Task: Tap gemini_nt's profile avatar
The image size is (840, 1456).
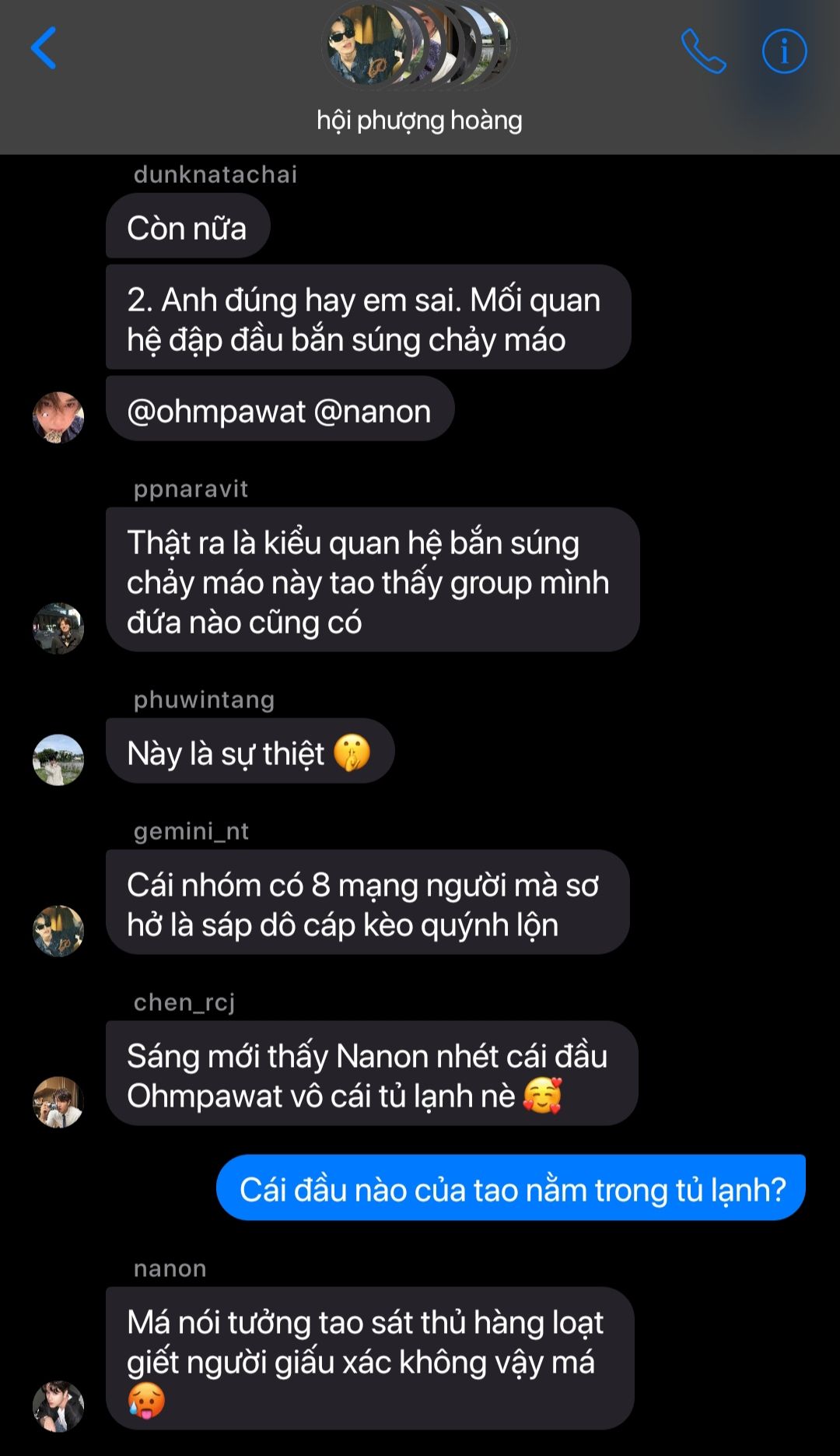Action: pos(58,931)
